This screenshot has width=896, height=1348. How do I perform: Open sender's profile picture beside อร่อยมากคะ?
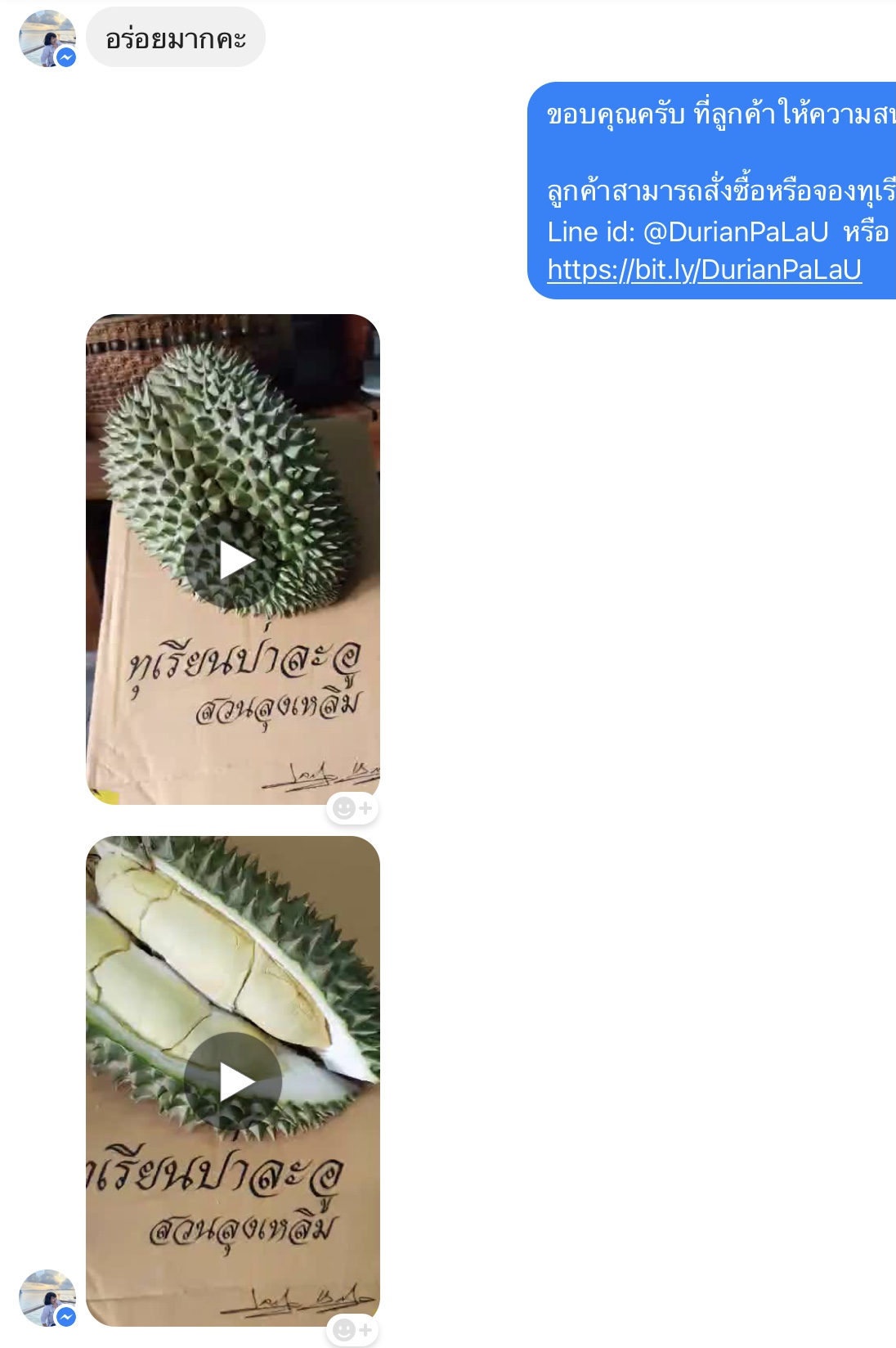tap(47, 38)
